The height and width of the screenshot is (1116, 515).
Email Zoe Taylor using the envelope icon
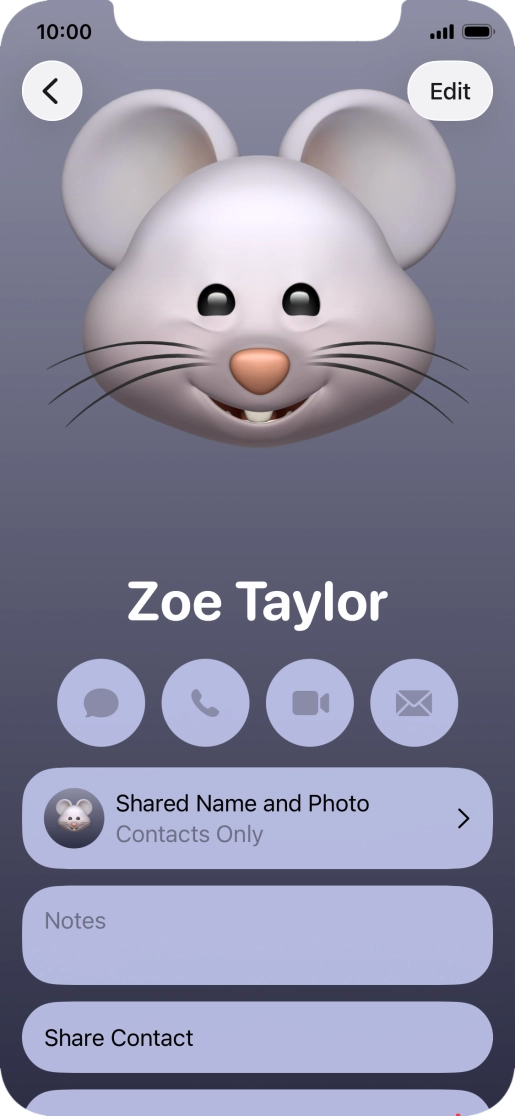tap(414, 703)
